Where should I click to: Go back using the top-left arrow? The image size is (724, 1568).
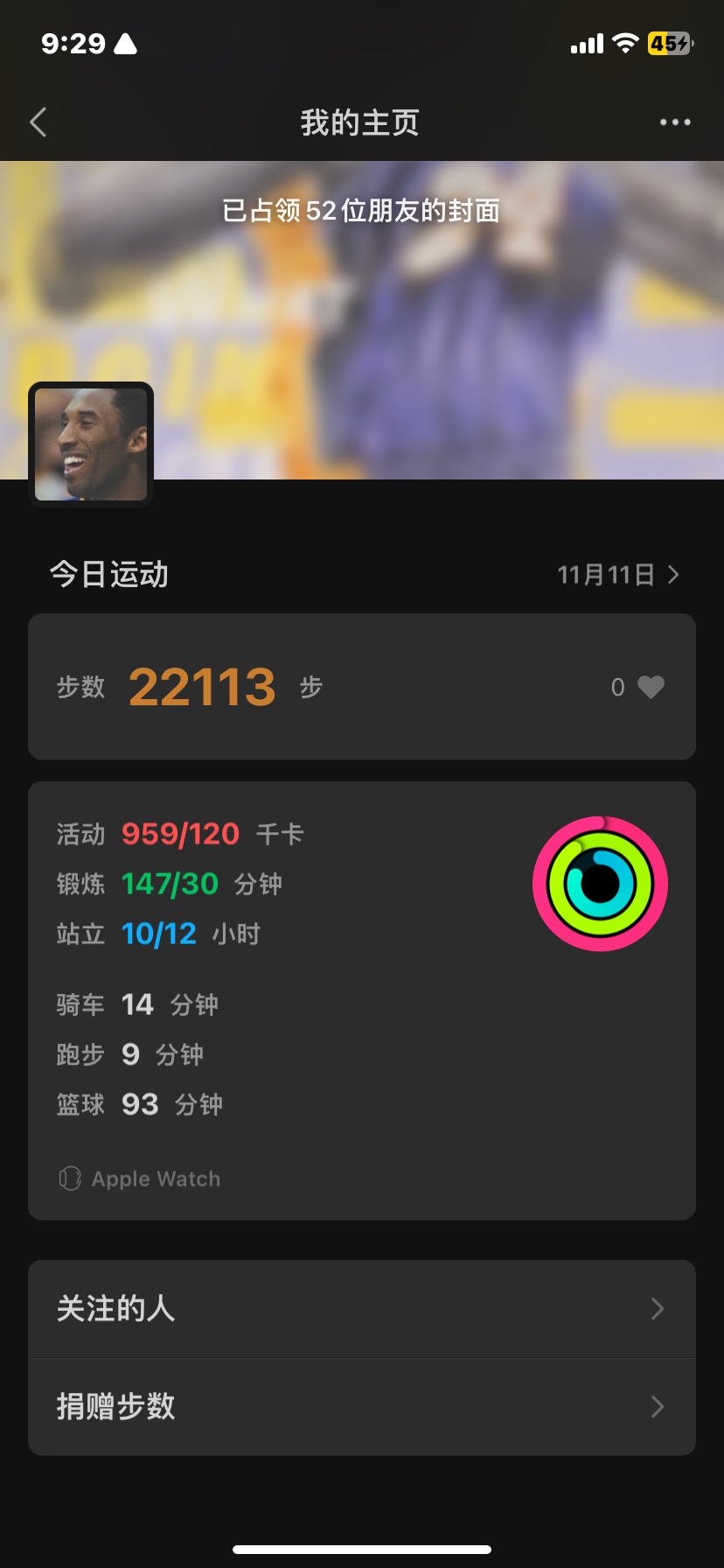[38, 122]
